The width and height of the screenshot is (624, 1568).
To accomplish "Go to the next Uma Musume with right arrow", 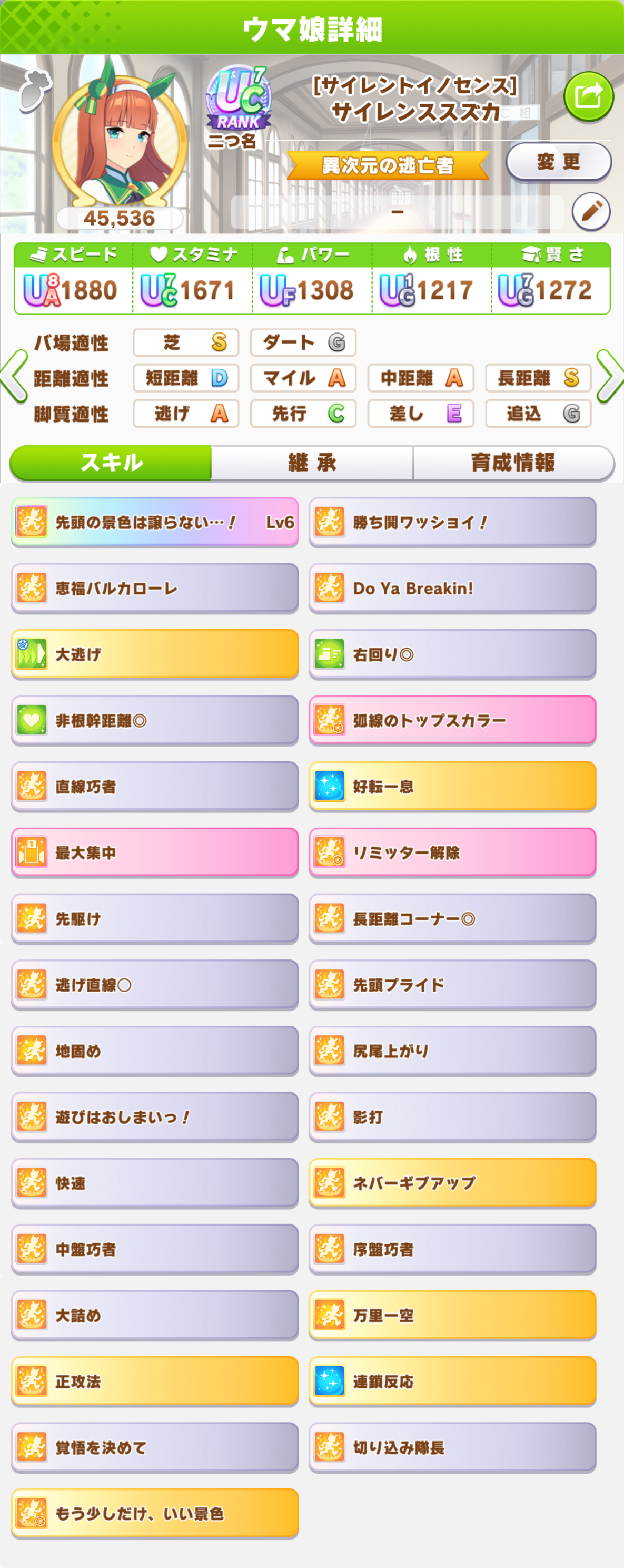I will pos(609,376).
